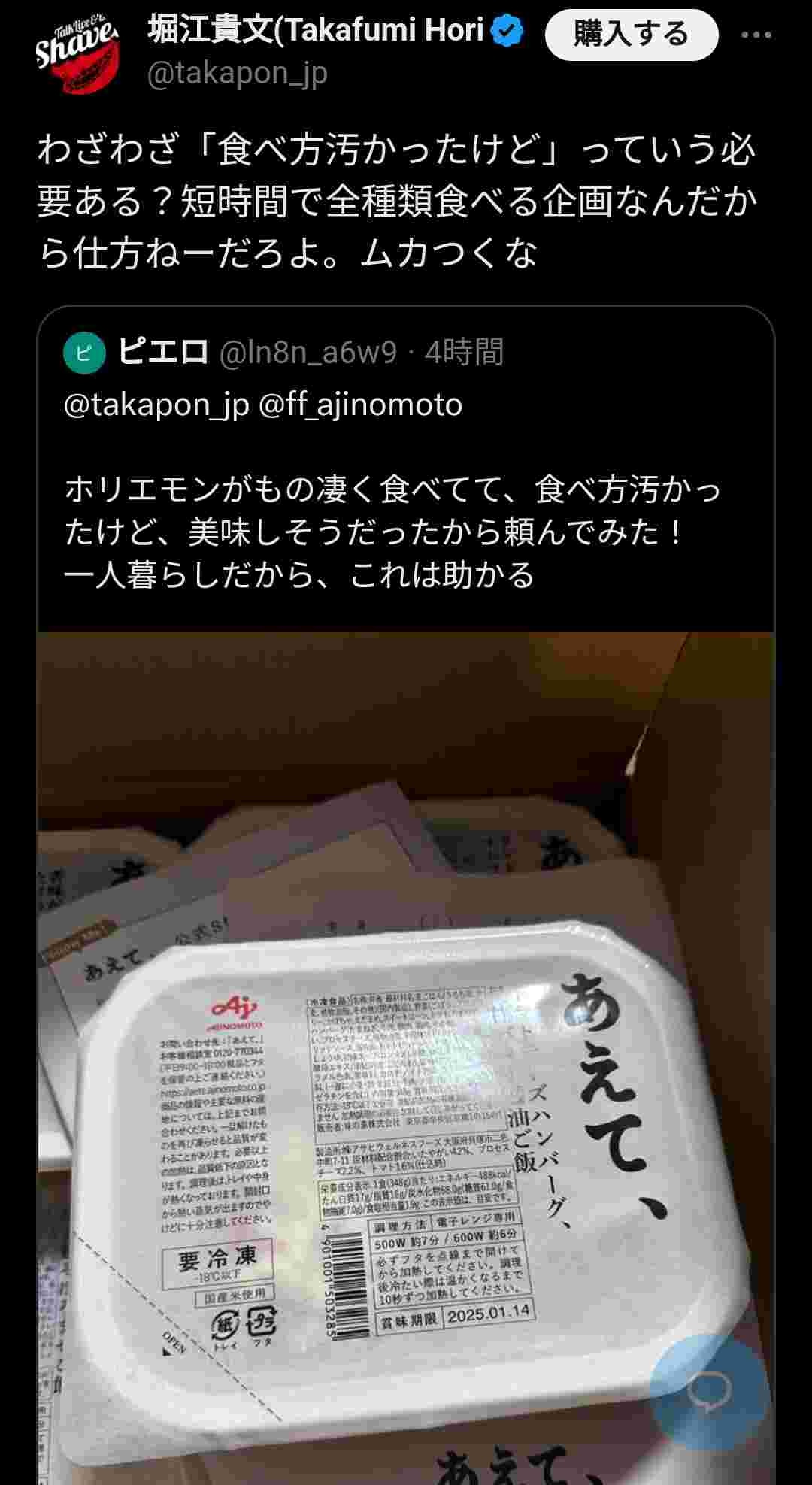Open the quoted tweet's food tray photo
This screenshot has height=1485, width=812.
[x=406, y=1053]
